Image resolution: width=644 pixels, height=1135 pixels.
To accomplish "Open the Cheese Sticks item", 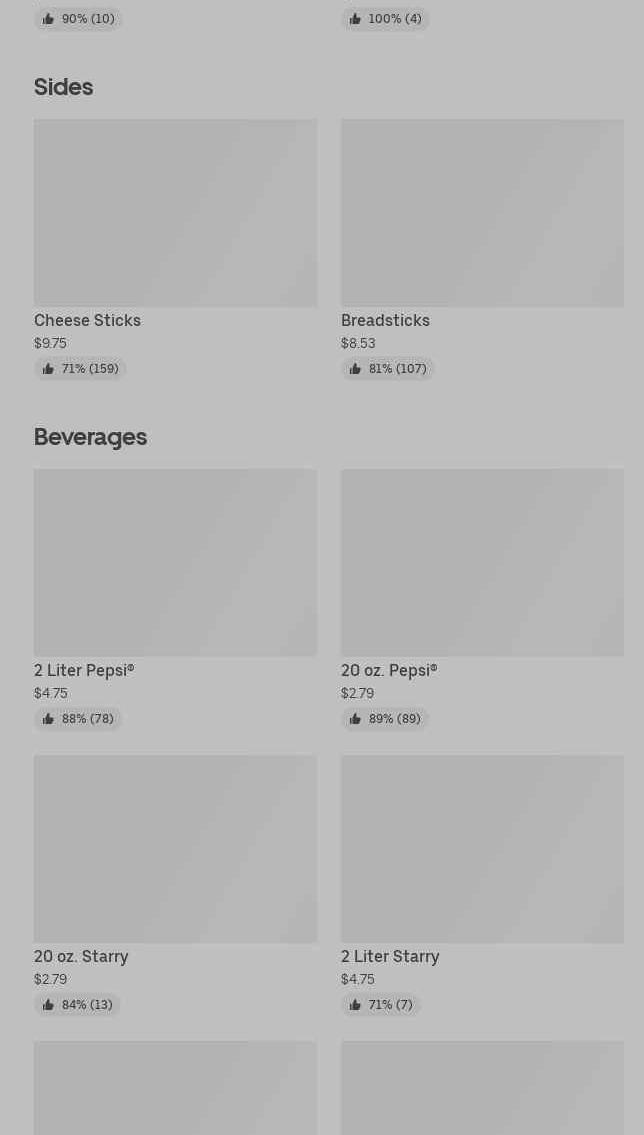I will [175, 249].
